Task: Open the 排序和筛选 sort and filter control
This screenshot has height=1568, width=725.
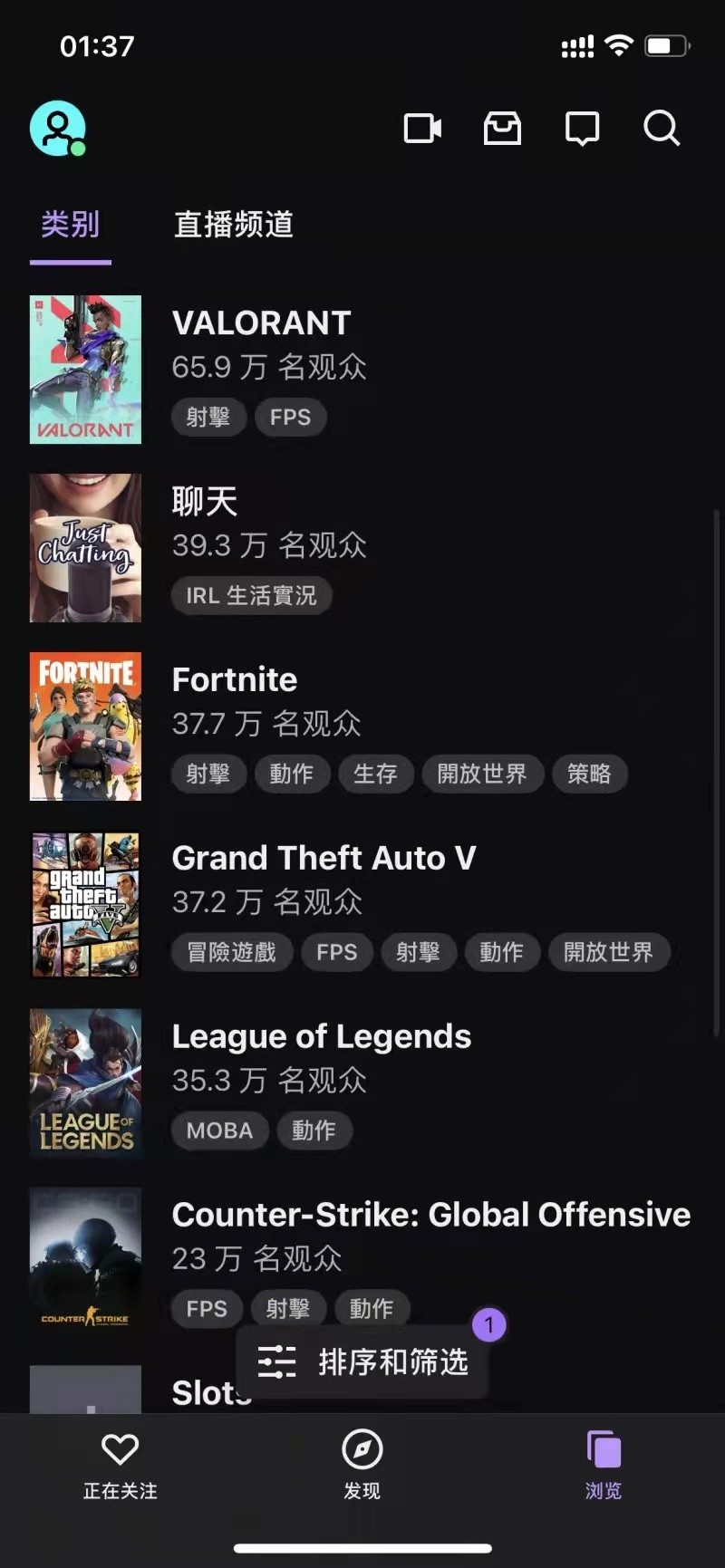Action: [362, 1361]
